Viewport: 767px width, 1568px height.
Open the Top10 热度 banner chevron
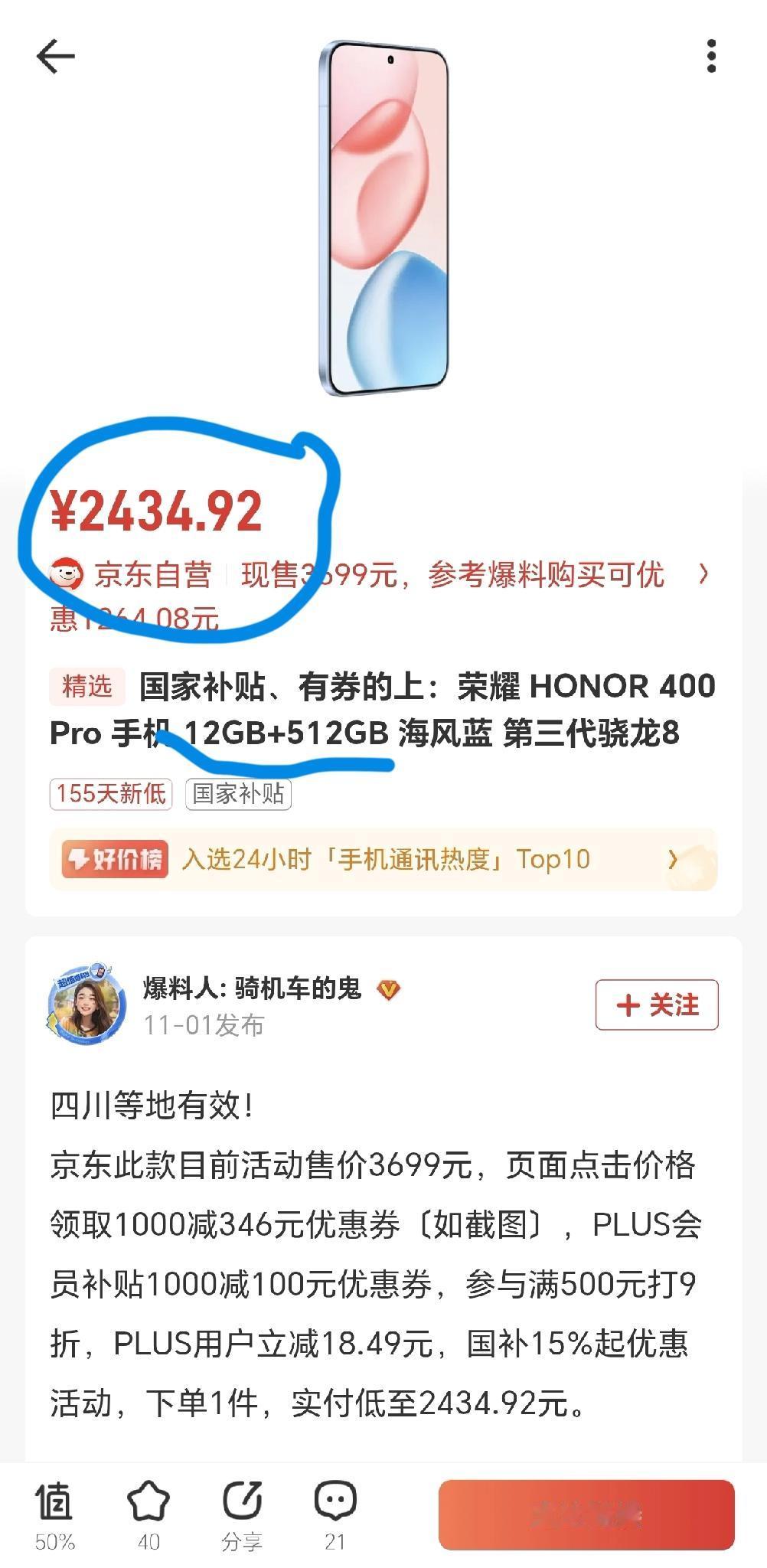[674, 860]
